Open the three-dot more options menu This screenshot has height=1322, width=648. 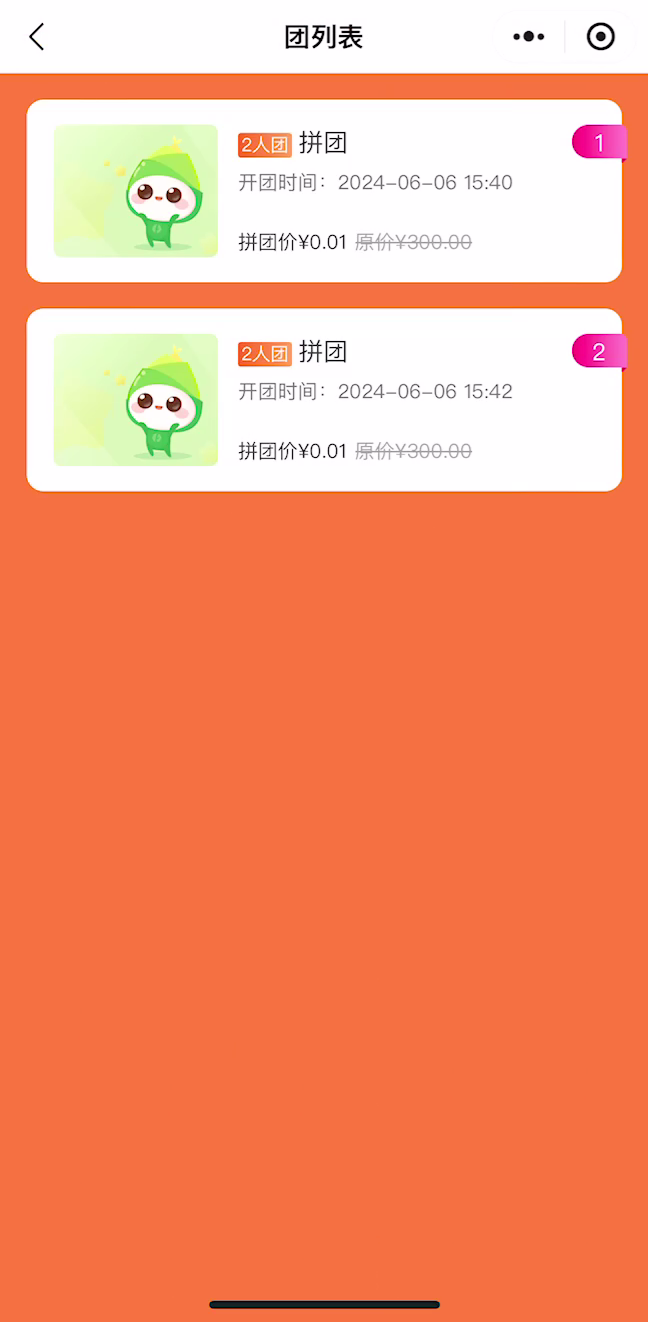pos(528,37)
